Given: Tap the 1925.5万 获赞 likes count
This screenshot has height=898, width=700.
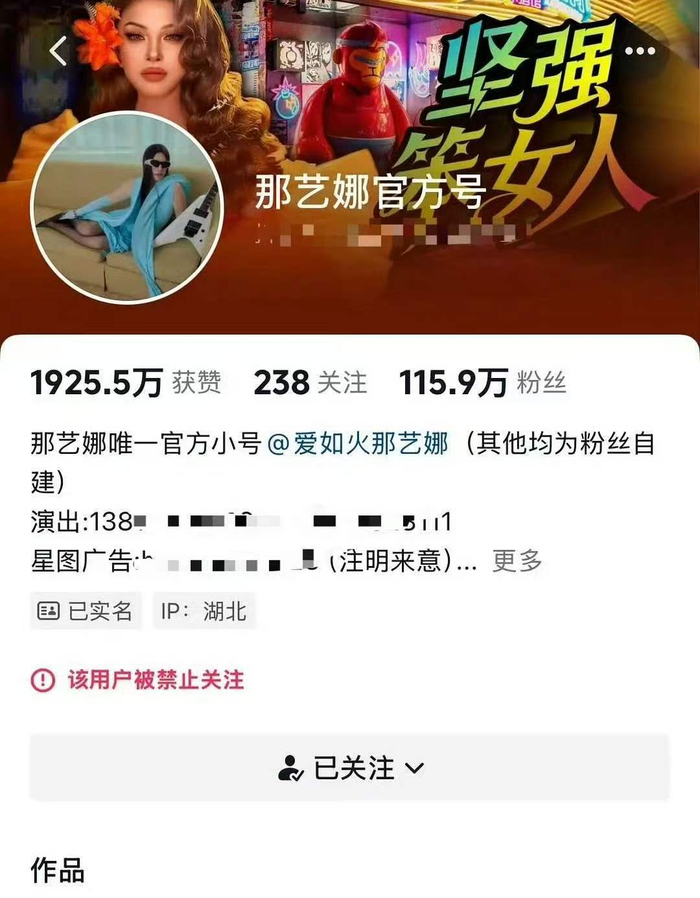Looking at the screenshot, I should tap(126, 382).
